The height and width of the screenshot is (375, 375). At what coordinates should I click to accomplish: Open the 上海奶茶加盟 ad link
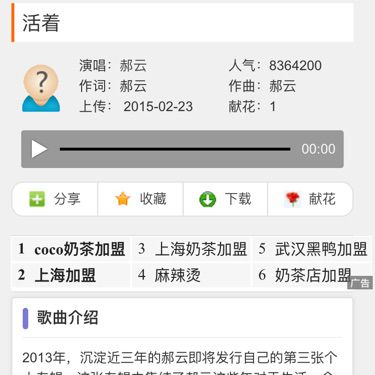tap(192, 249)
